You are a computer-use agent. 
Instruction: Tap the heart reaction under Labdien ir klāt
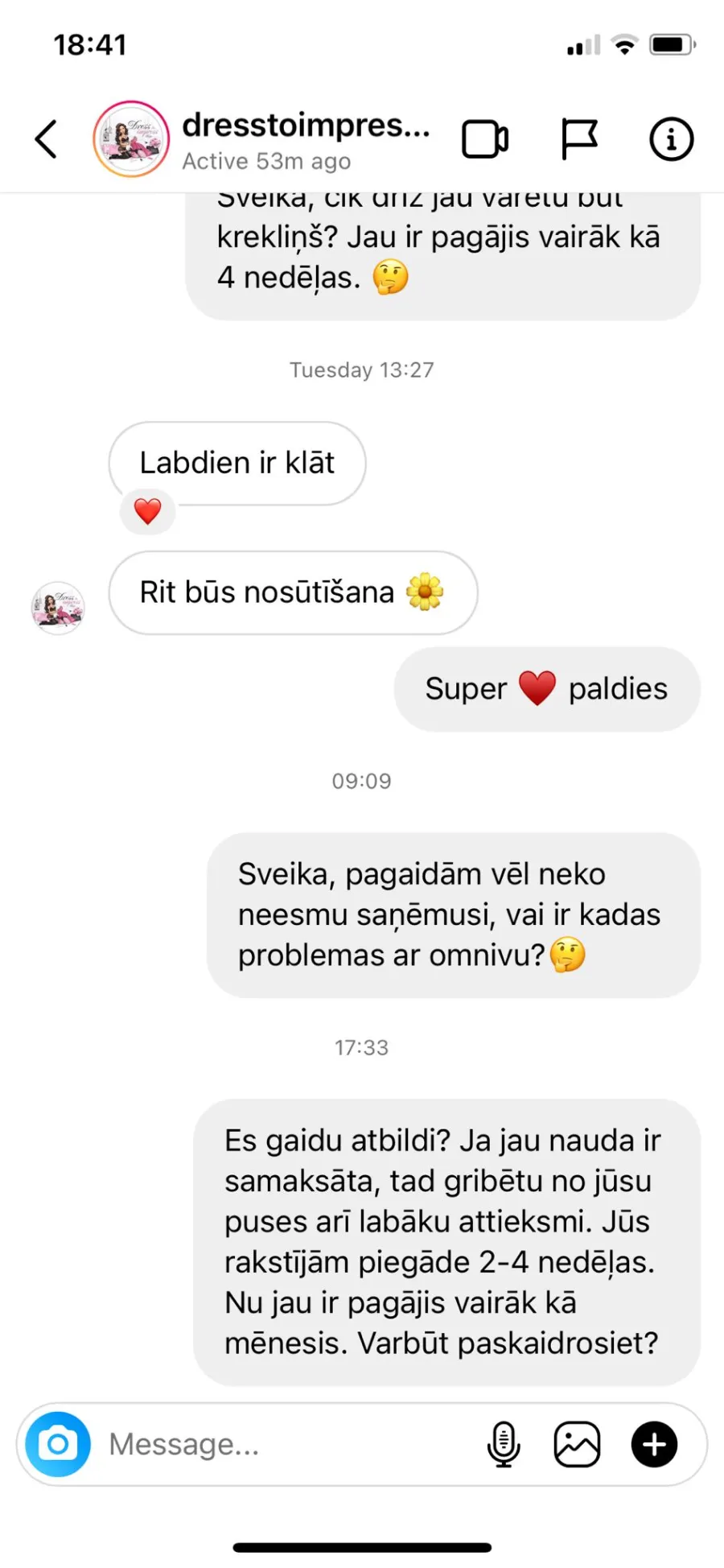pos(147,511)
